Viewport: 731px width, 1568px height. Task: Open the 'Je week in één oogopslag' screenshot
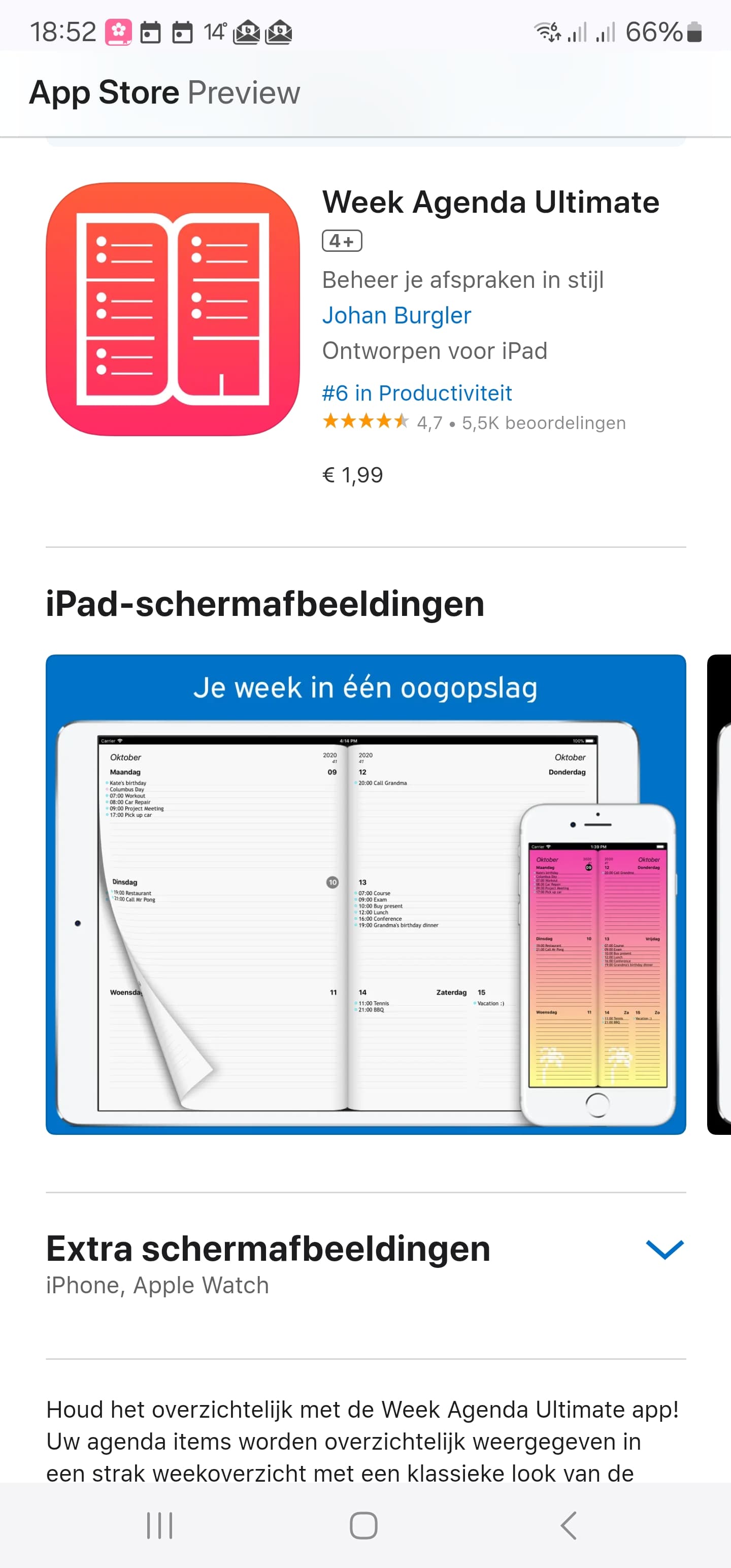[x=366, y=894]
